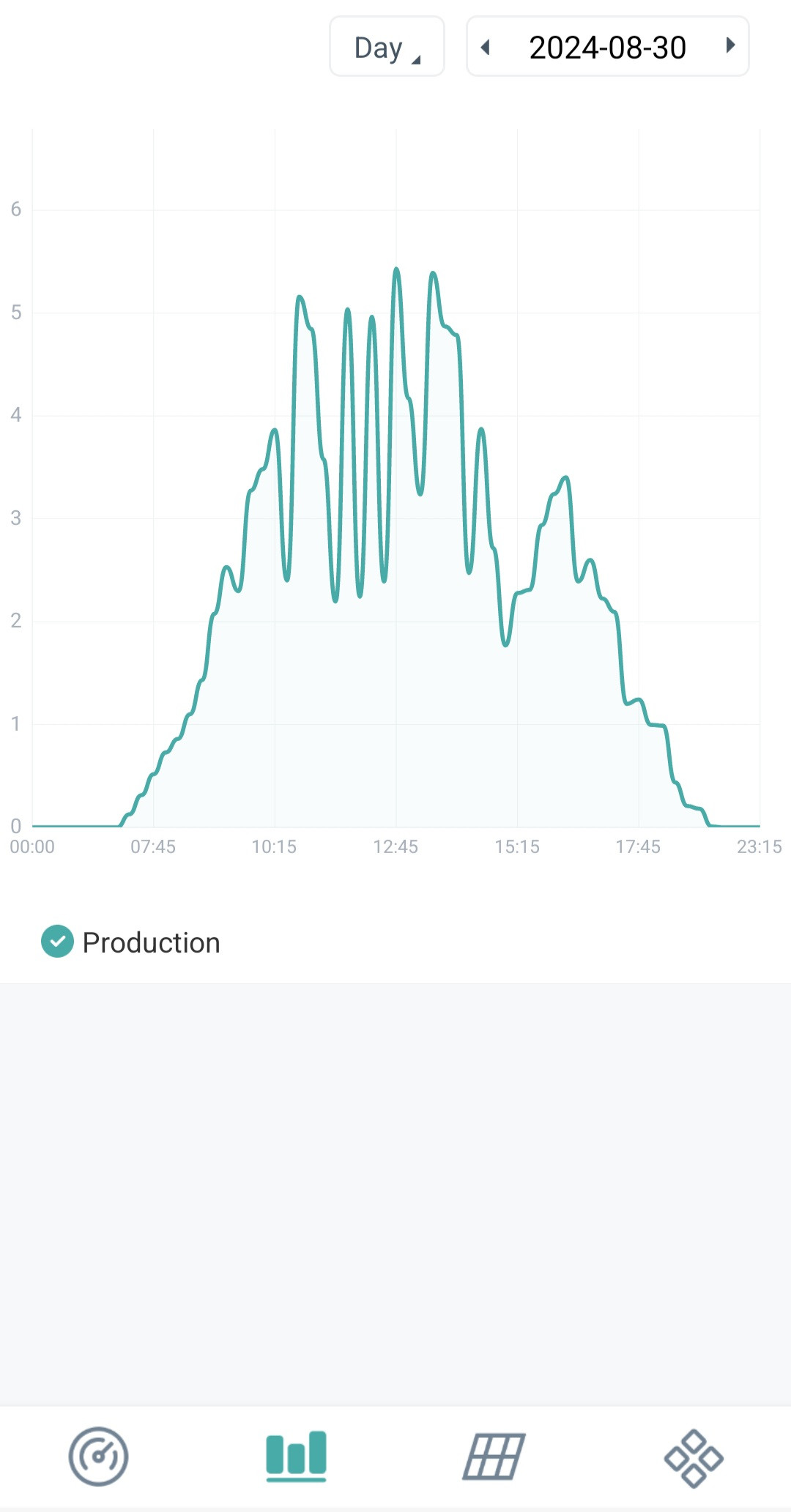
Task: Open the solar panel array tab
Action: (494, 1456)
